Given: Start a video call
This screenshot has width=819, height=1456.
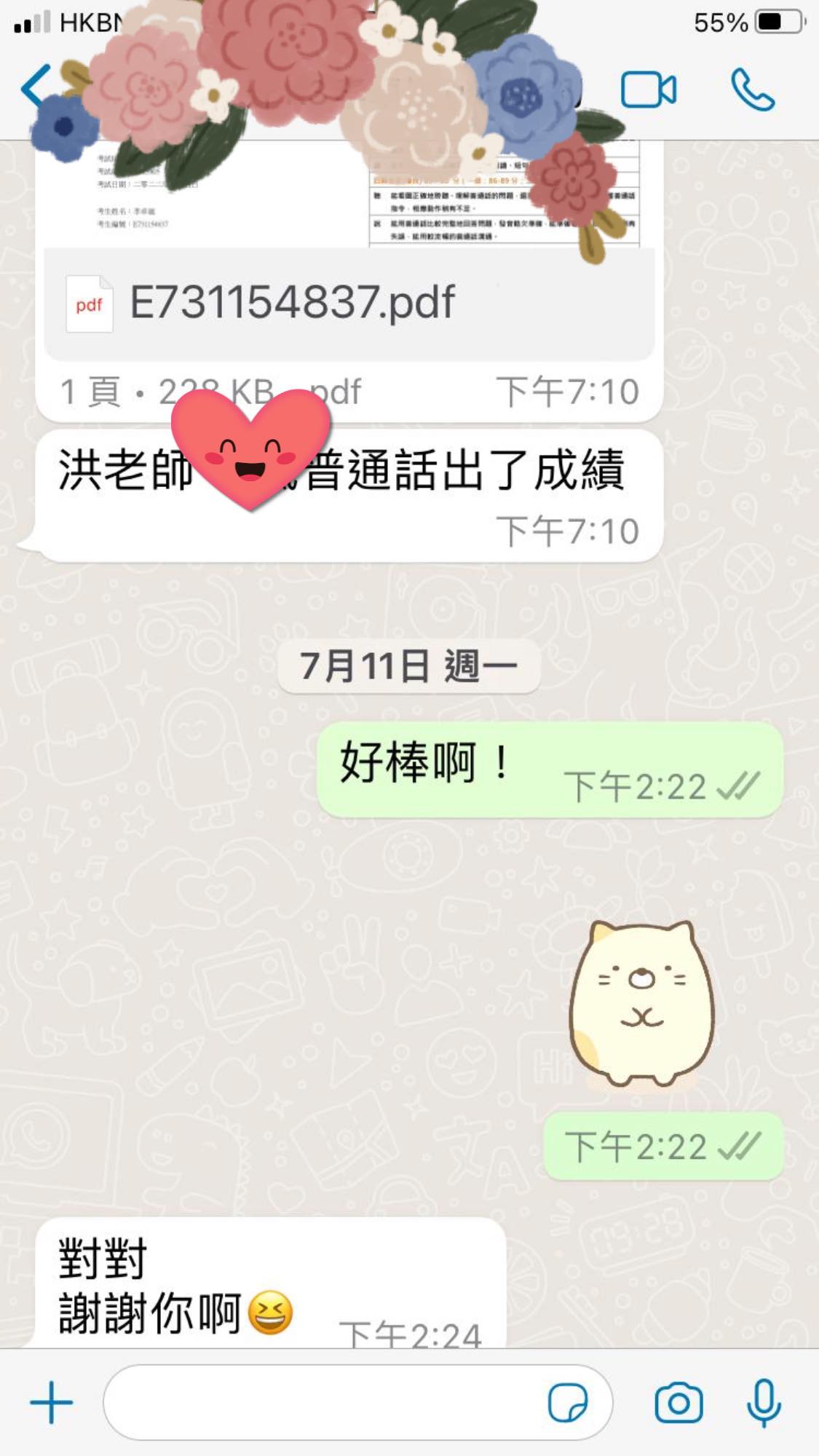Looking at the screenshot, I should click(x=648, y=90).
